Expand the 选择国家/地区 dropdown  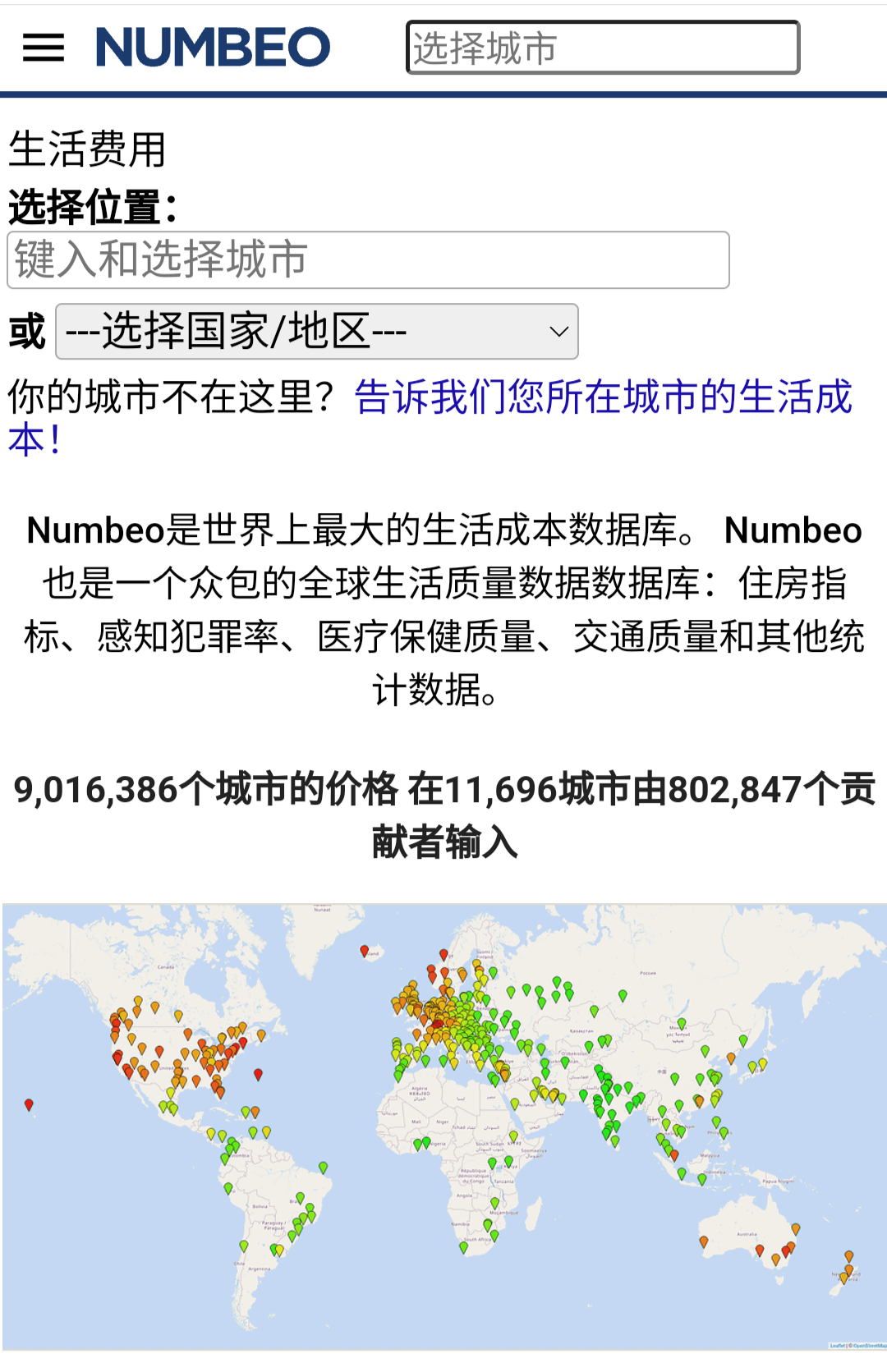pos(317,332)
